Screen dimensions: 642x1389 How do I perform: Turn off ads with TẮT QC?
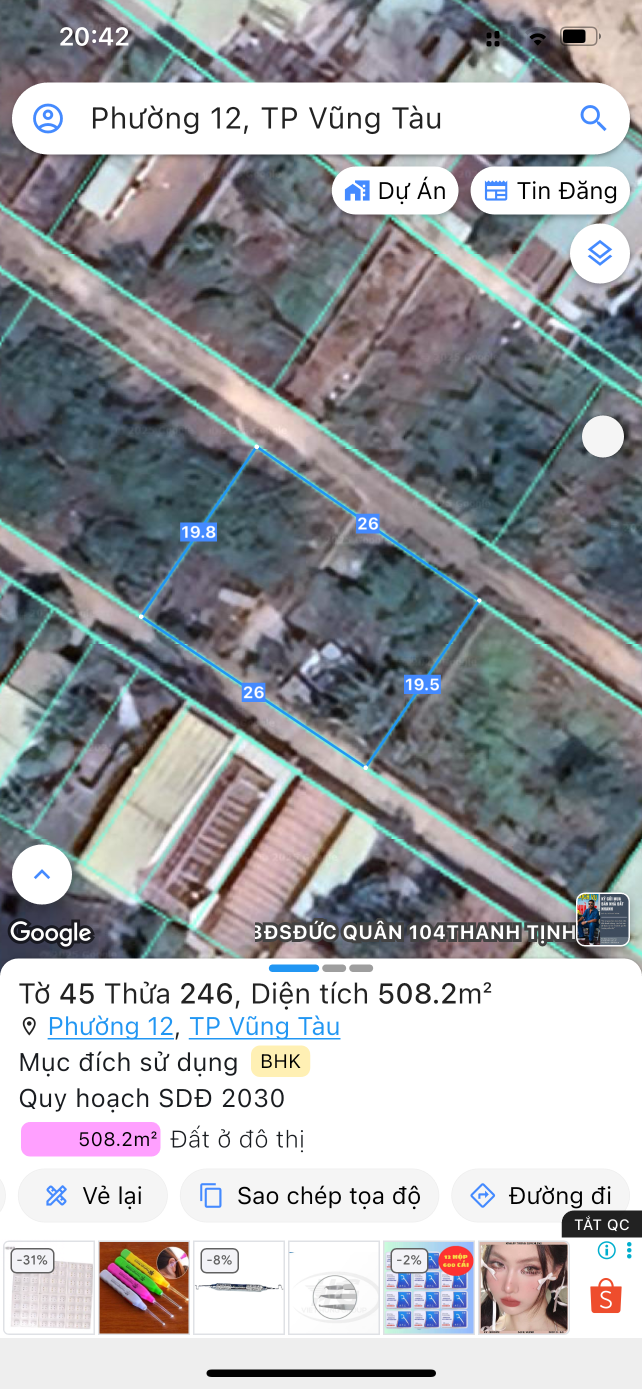602,1225
